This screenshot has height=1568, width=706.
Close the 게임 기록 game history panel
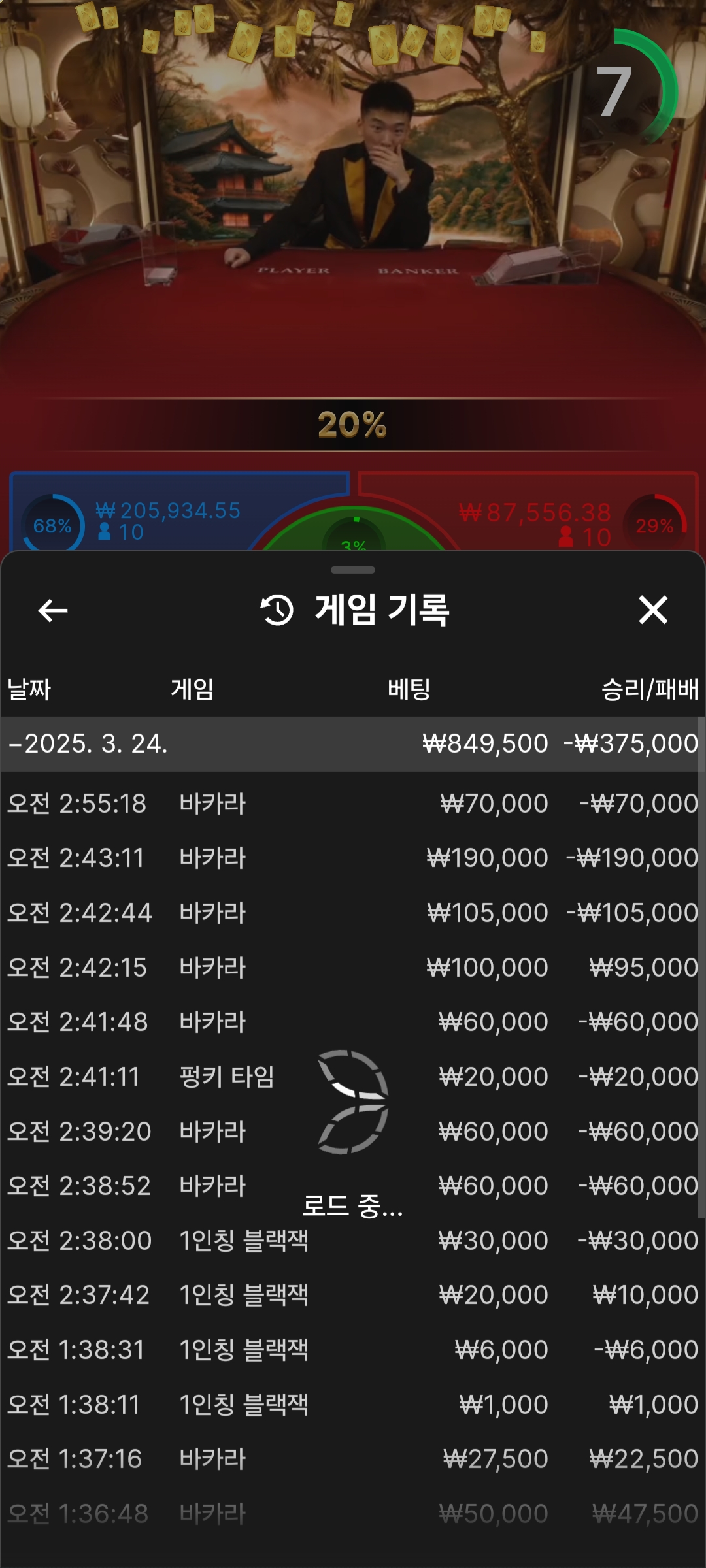coord(652,610)
